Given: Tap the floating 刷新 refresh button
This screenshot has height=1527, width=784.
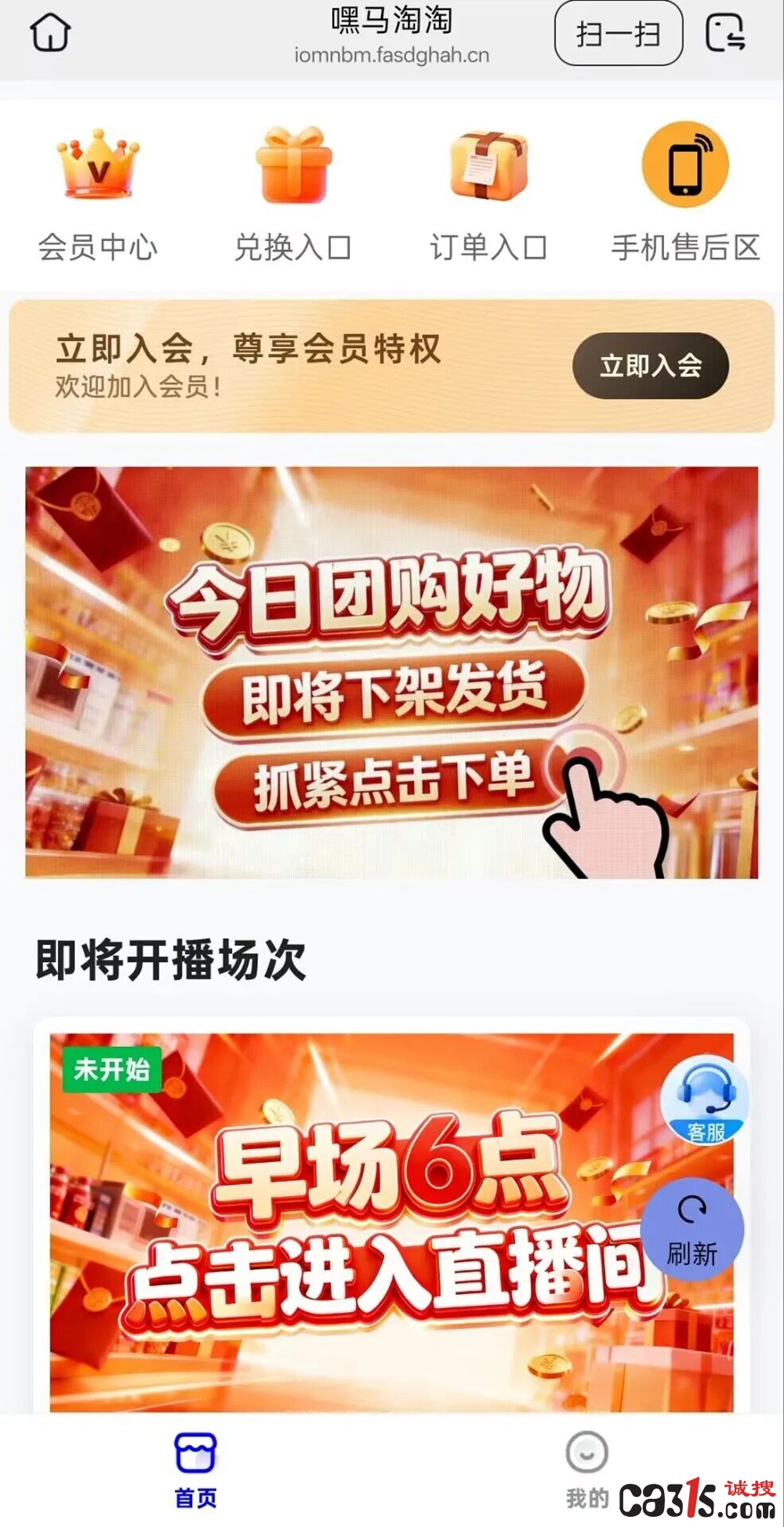Looking at the screenshot, I should [692, 1230].
